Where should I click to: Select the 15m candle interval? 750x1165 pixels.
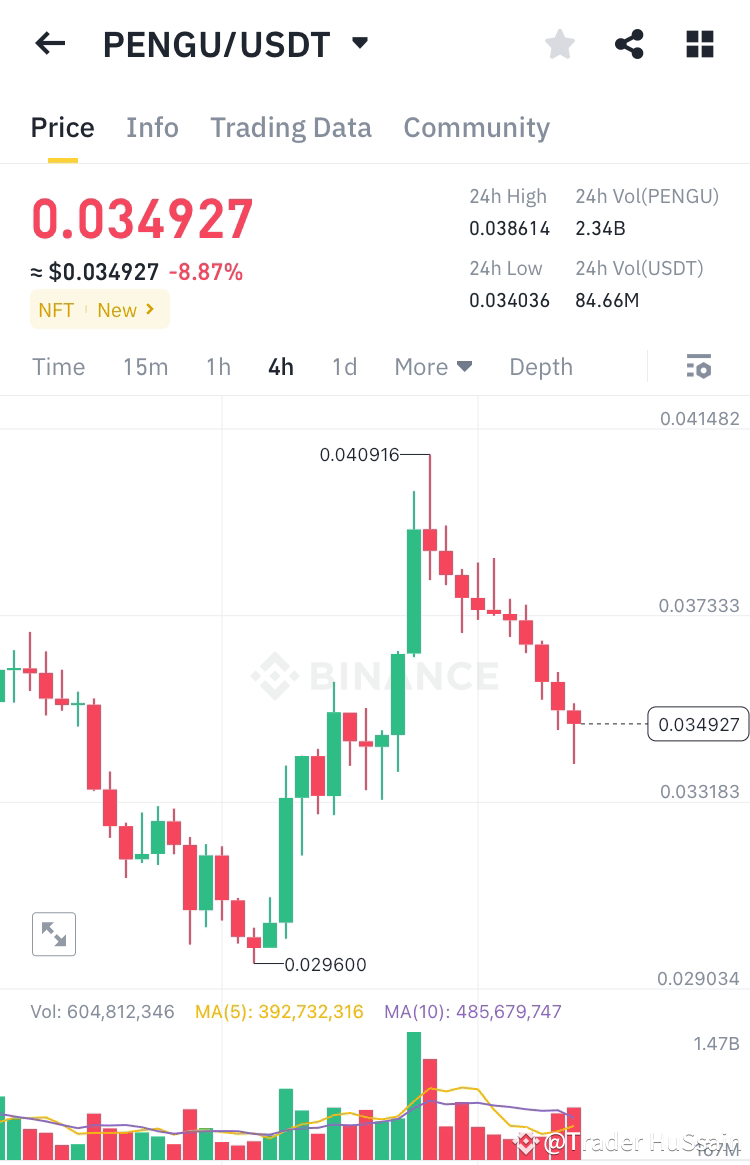coord(146,367)
